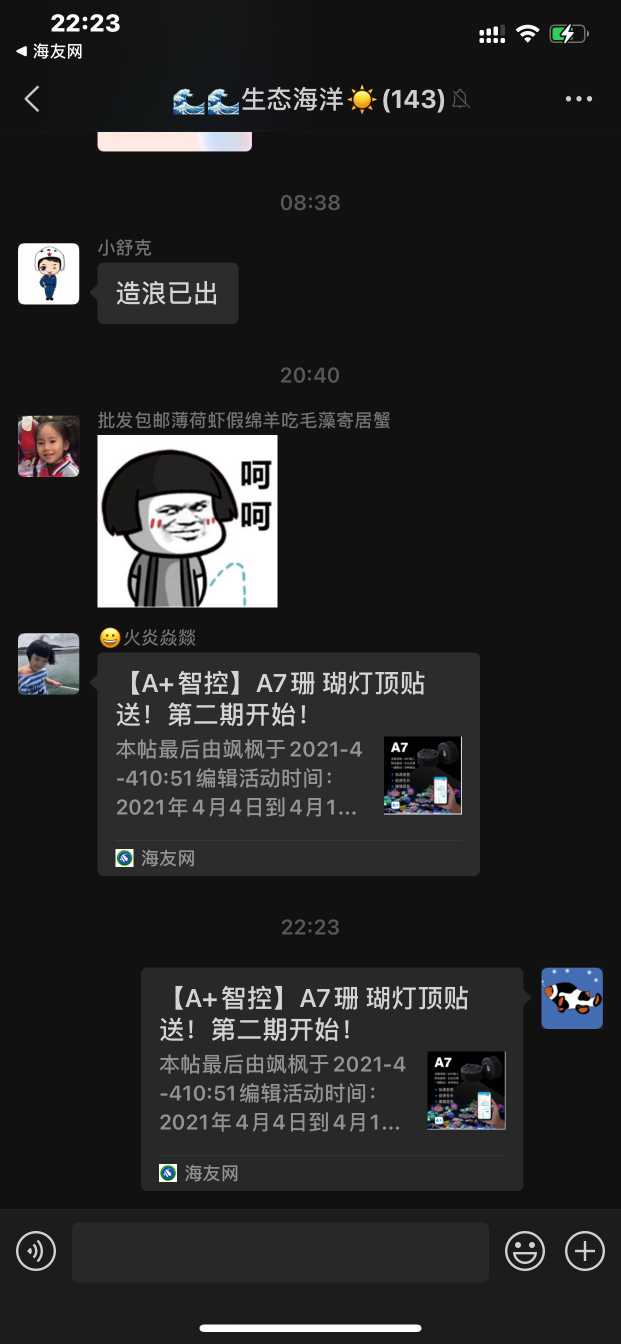Open the 呵呵 meme sticker image
This screenshot has height=1344, width=621.
[x=187, y=521]
